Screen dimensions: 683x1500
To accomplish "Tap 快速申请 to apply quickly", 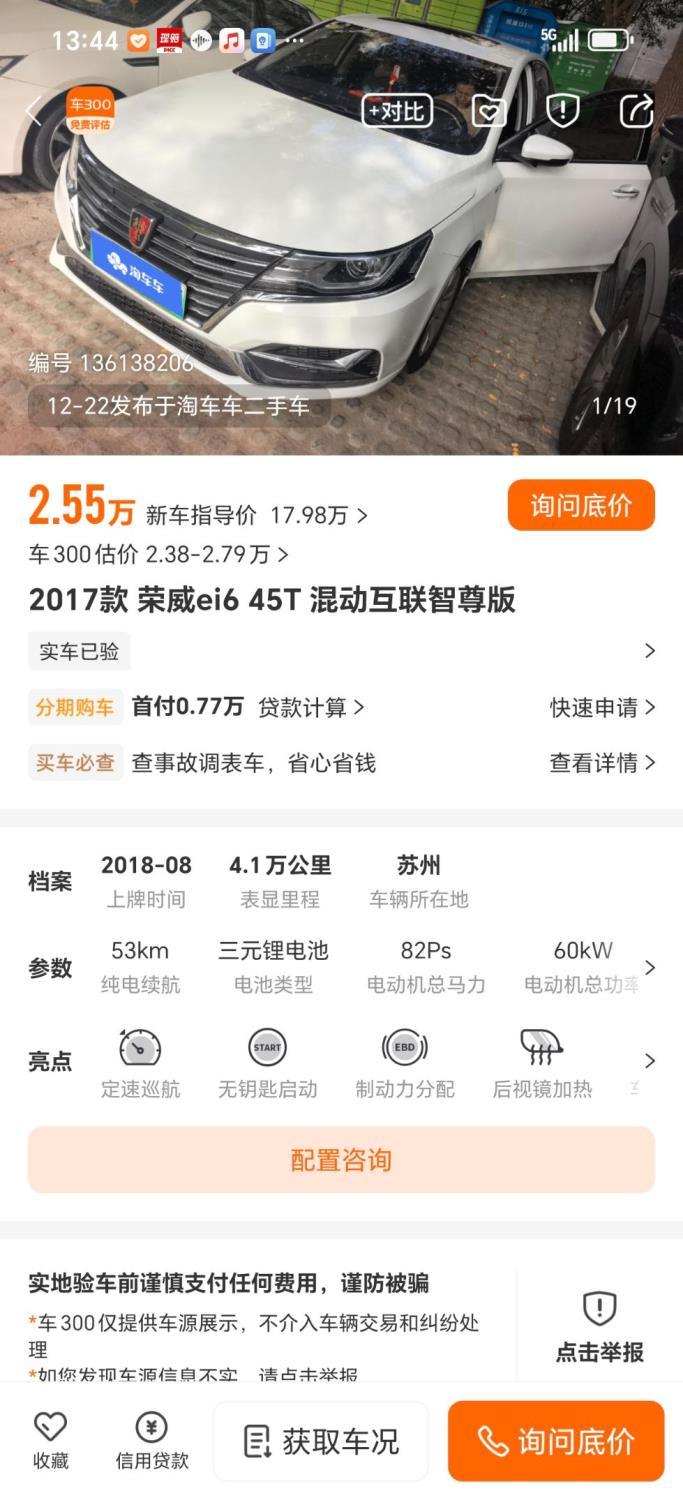I will point(602,708).
